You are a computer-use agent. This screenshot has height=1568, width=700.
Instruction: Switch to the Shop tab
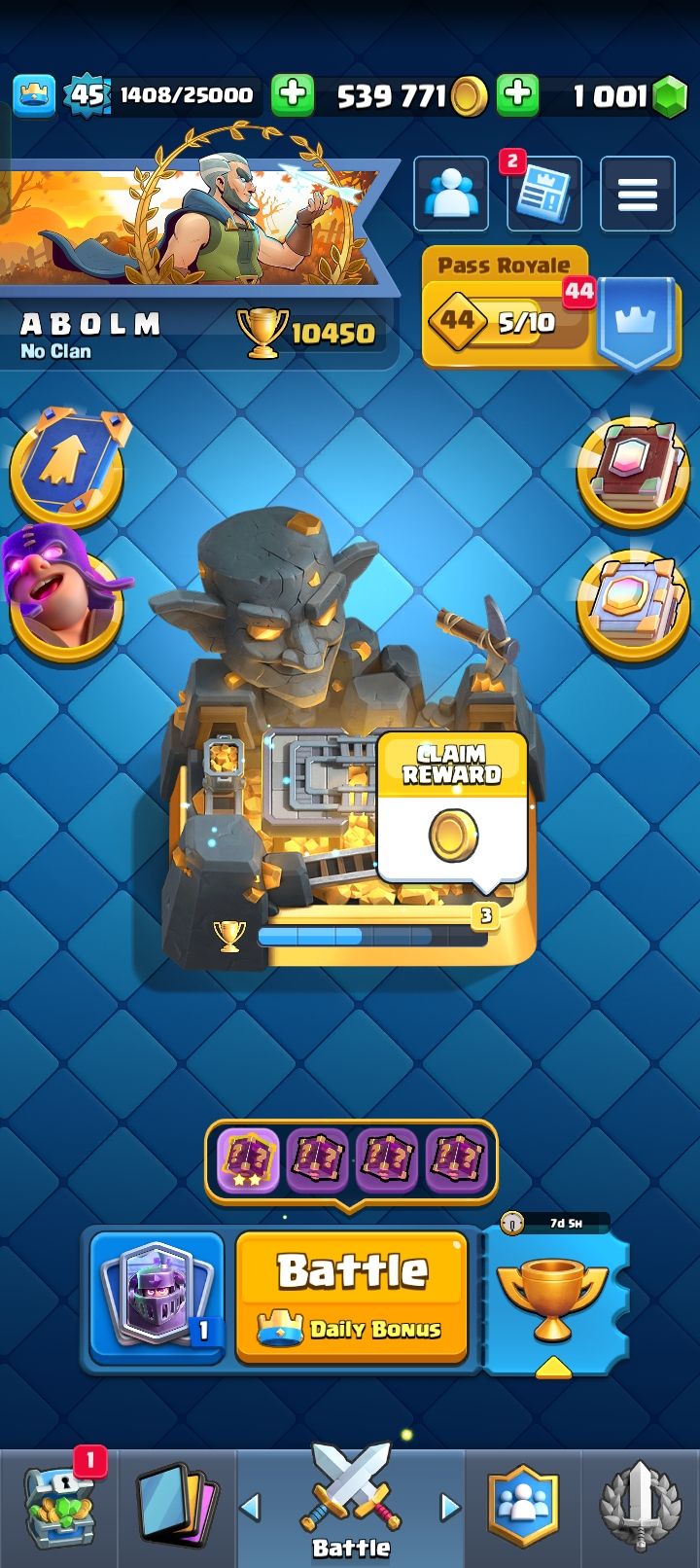click(x=58, y=1508)
